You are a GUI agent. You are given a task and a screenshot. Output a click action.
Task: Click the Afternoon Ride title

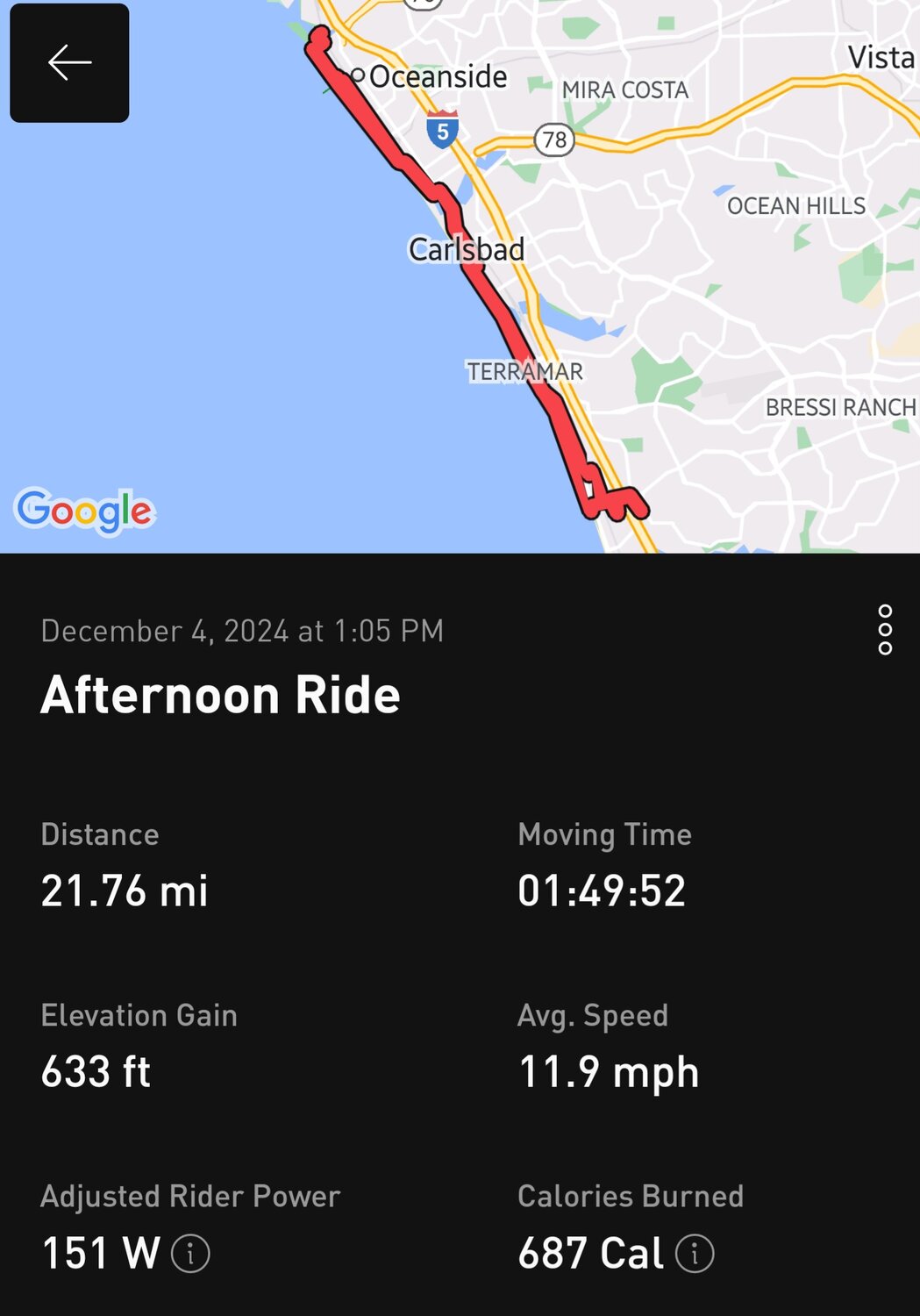click(x=221, y=696)
